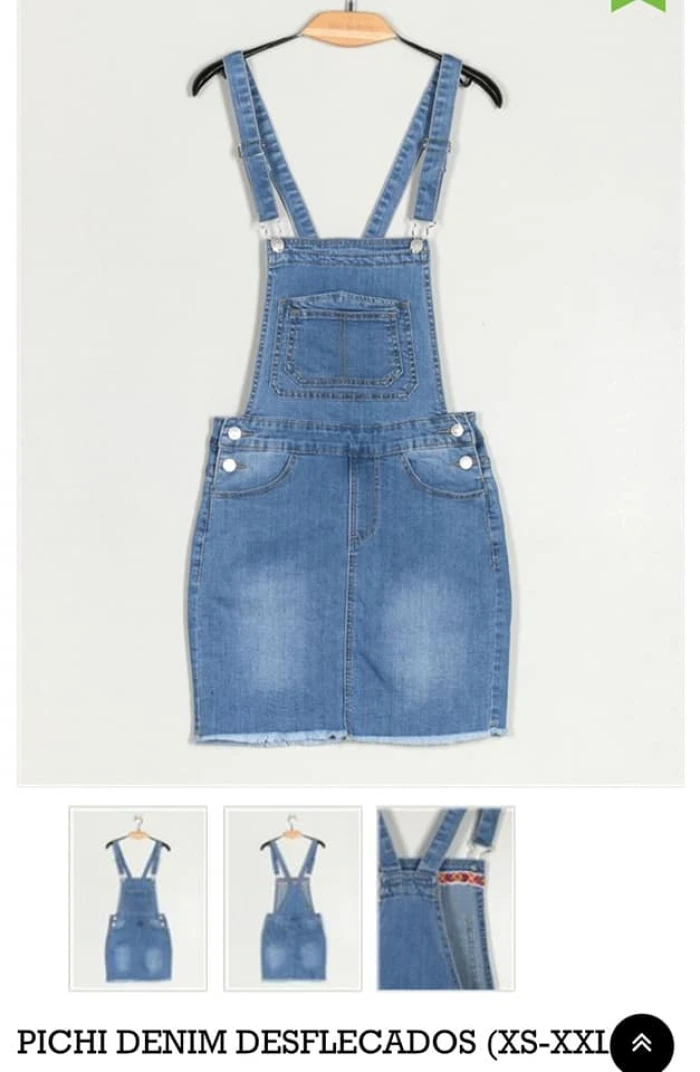This screenshot has height=1072, width=700.
Task: Show the back view thumbnail of the dress
Action: pos(292,898)
